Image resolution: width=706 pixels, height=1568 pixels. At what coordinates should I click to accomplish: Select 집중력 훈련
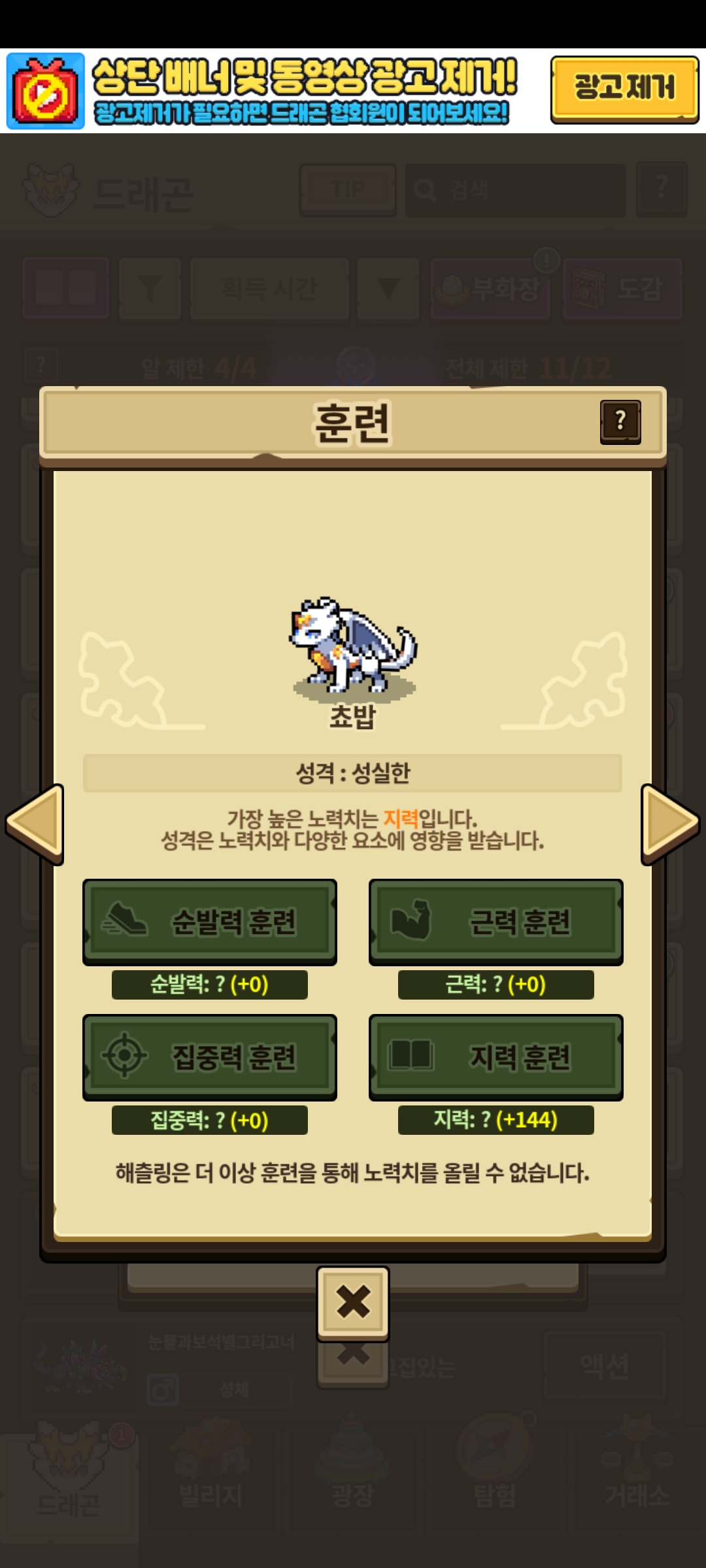[x=209, y=1057]
